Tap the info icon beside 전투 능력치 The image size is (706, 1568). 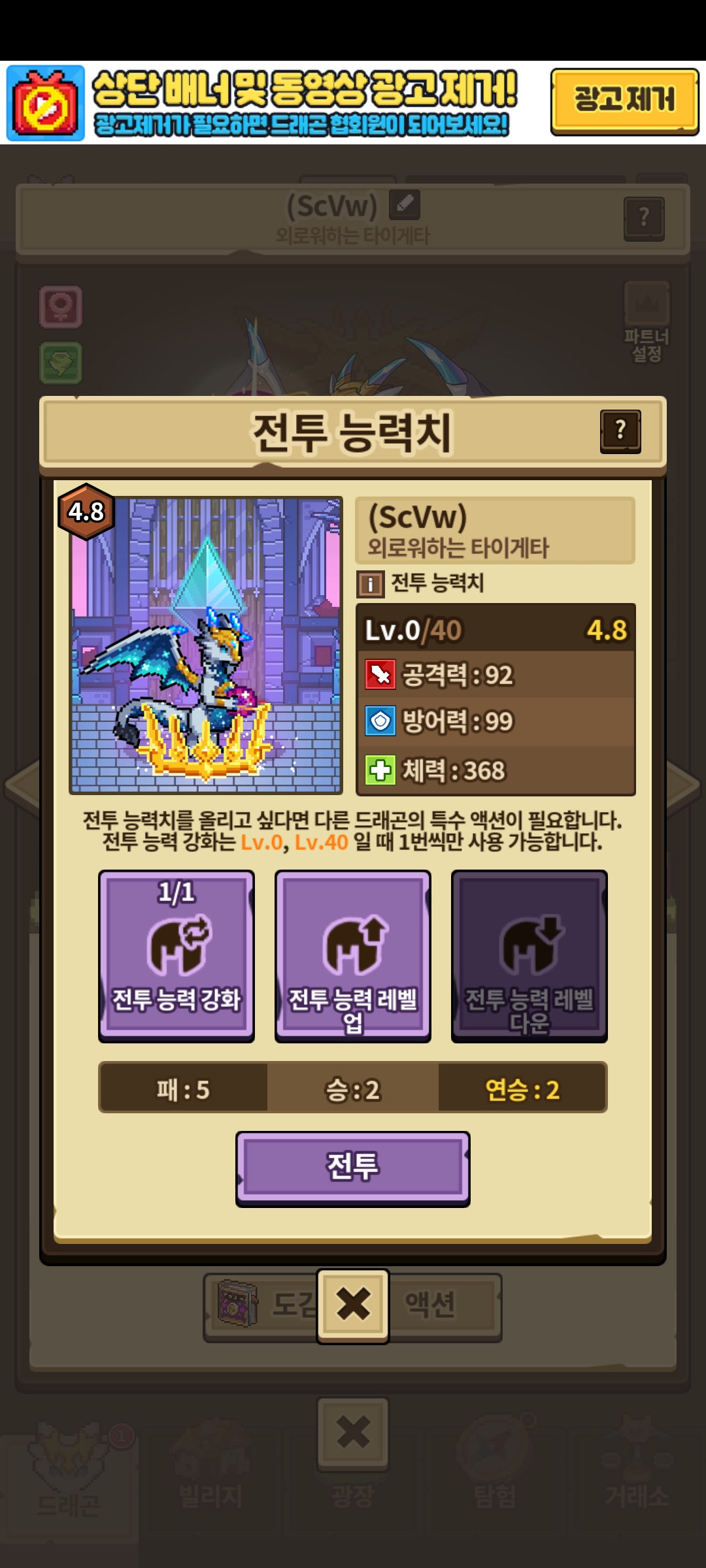point(370,584)
